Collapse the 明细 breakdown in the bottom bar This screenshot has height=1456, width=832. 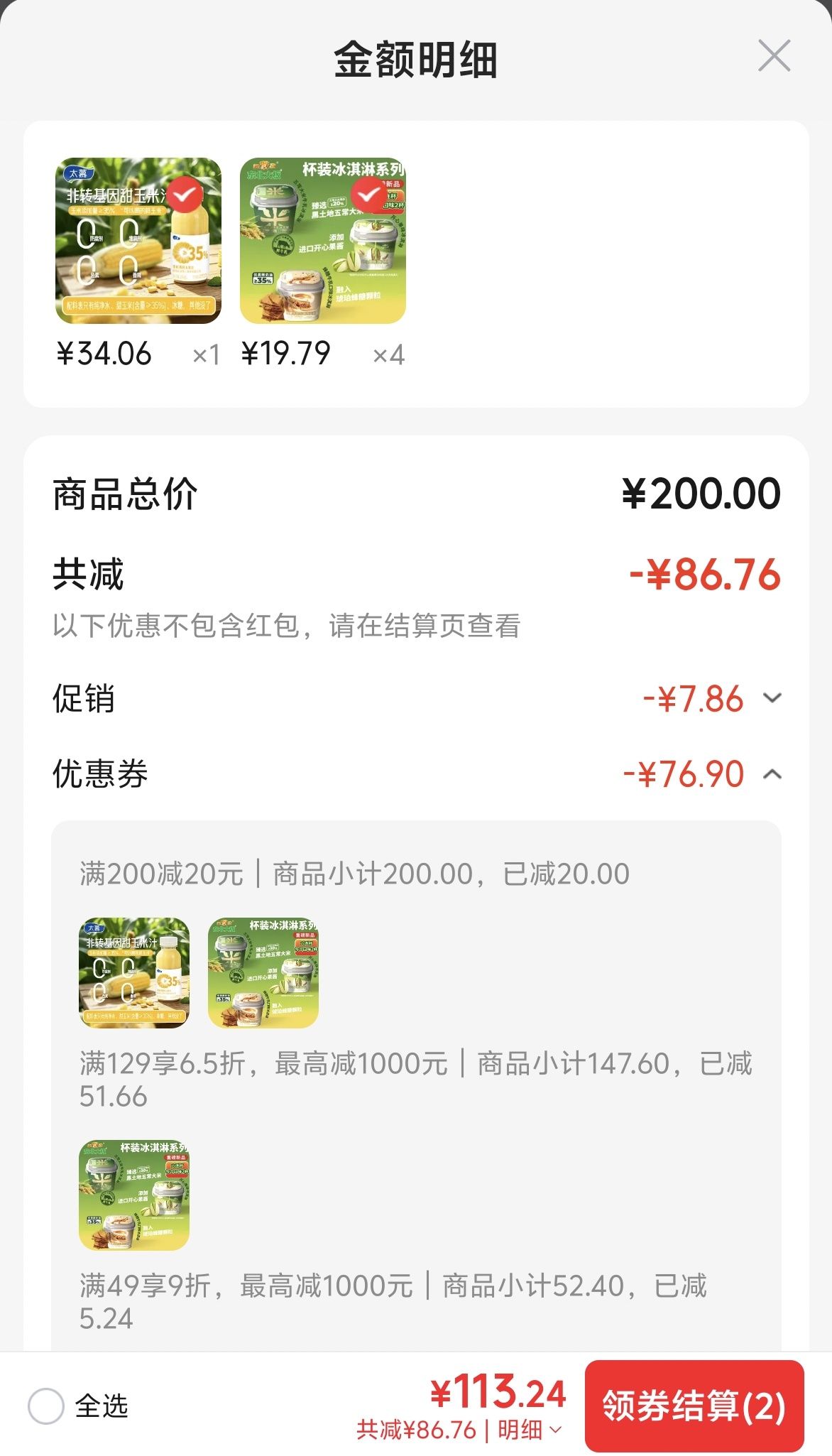pos(530,1430)
